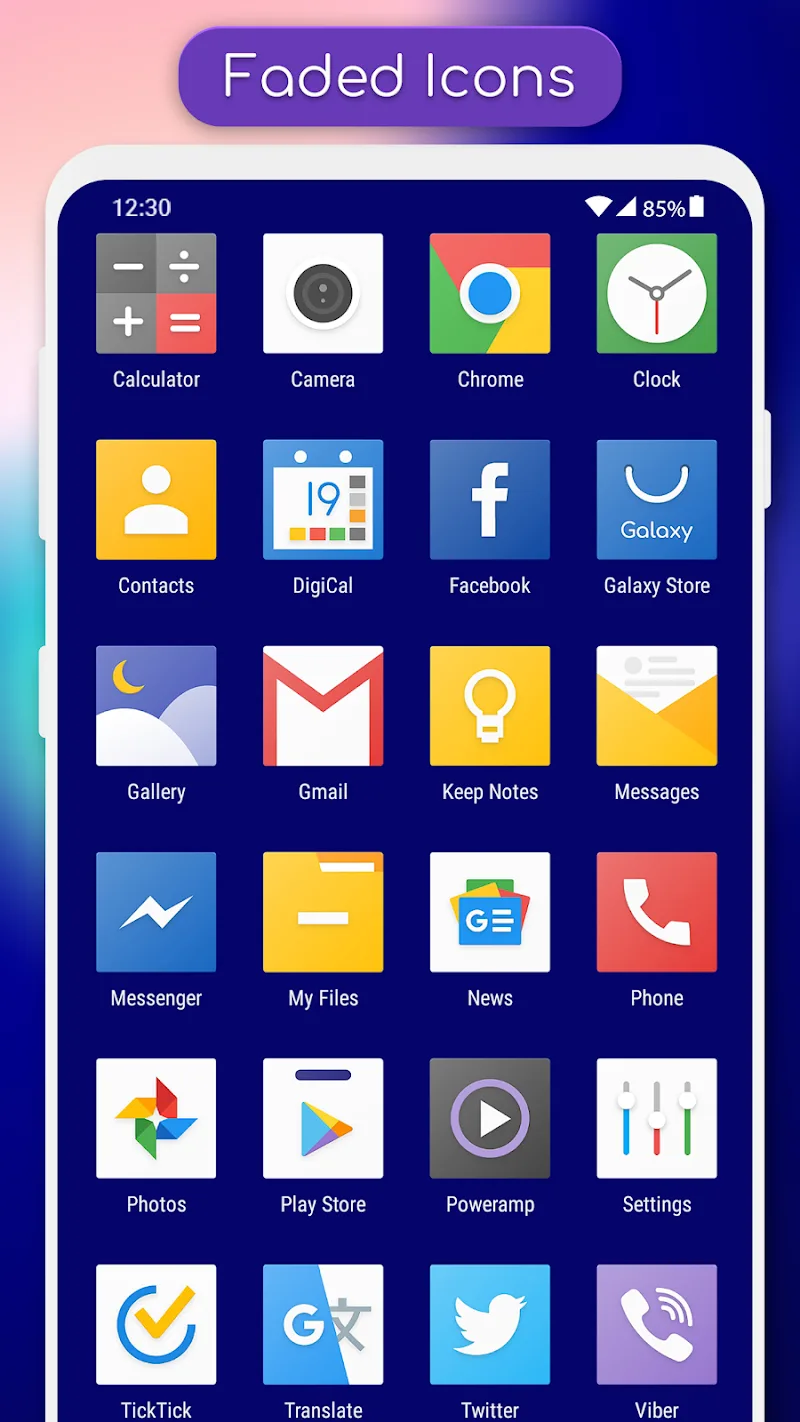Launch the Camera app

pos(323,292)
